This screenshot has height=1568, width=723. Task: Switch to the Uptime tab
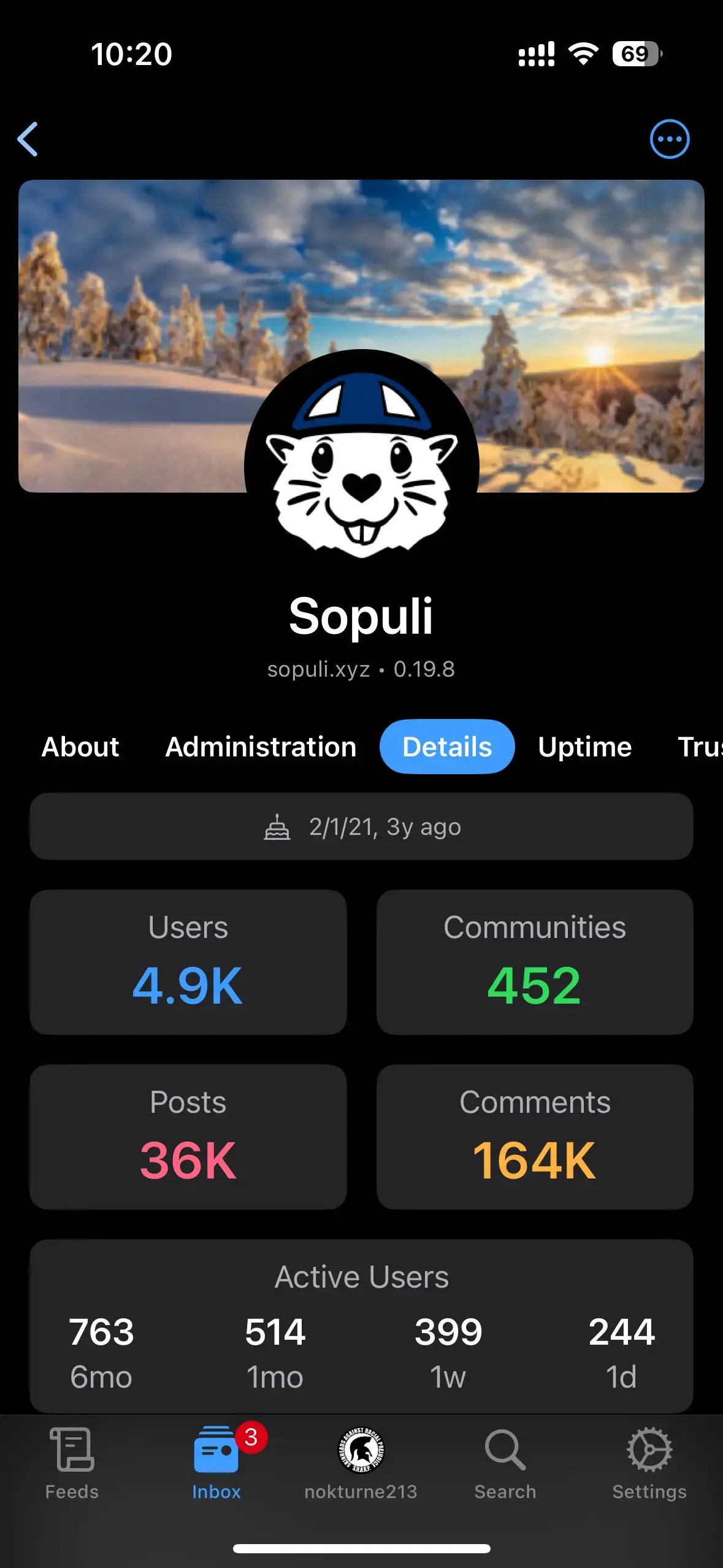coord(584,747)
